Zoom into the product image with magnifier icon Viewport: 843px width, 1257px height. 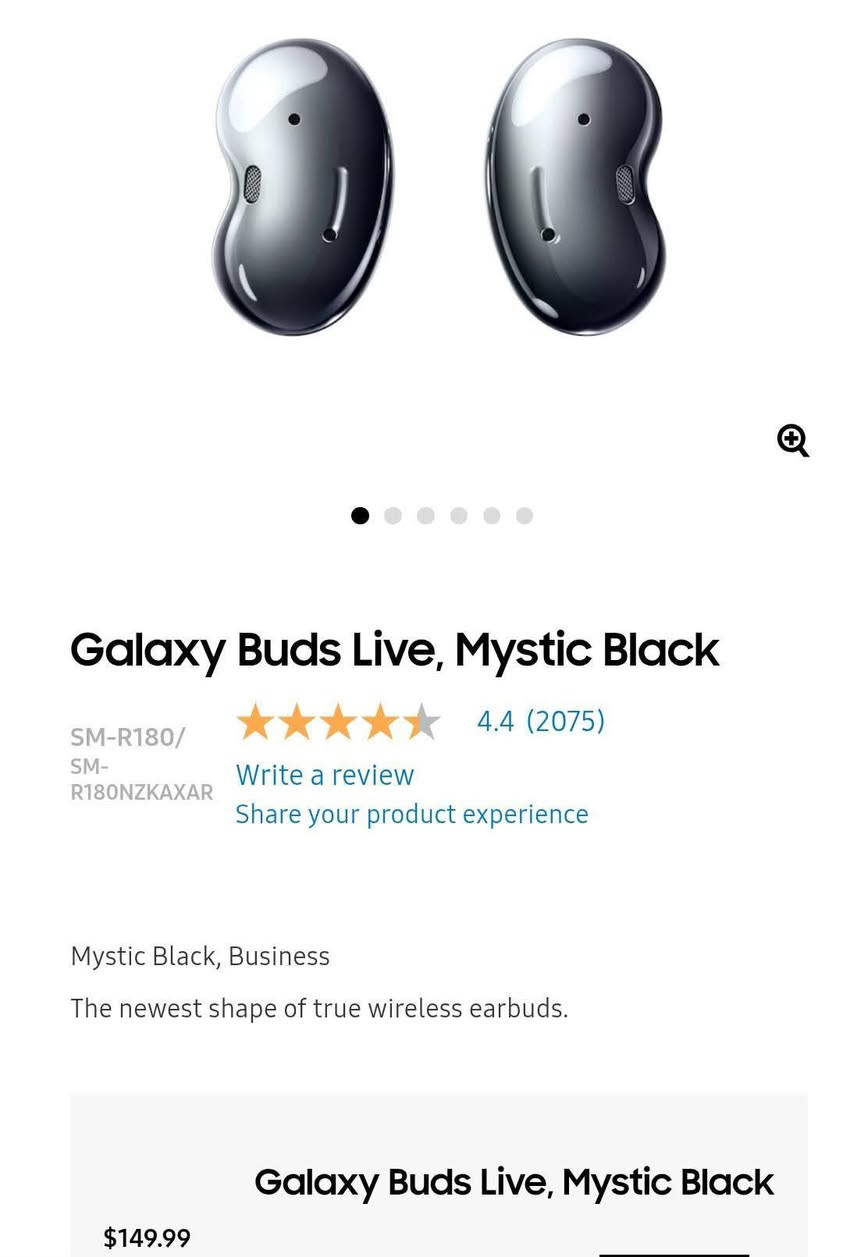[792, 440]
